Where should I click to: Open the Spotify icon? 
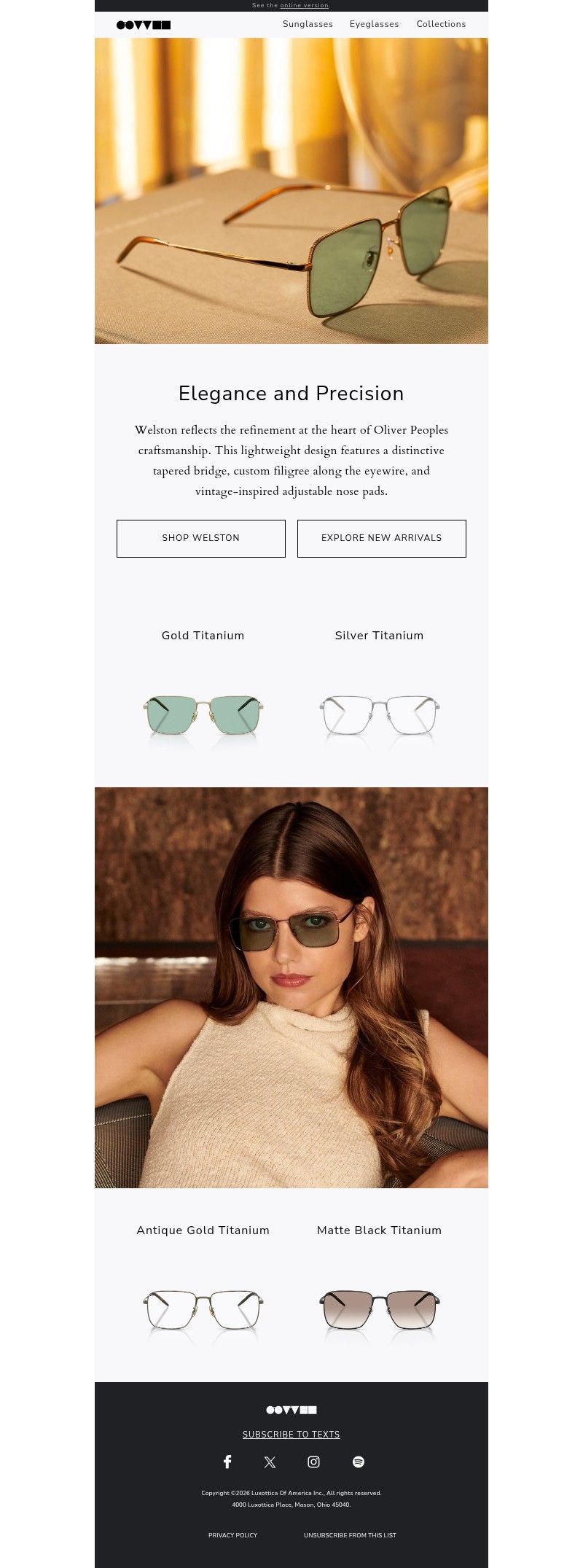pyautogui.click(x=358, y=1462)
